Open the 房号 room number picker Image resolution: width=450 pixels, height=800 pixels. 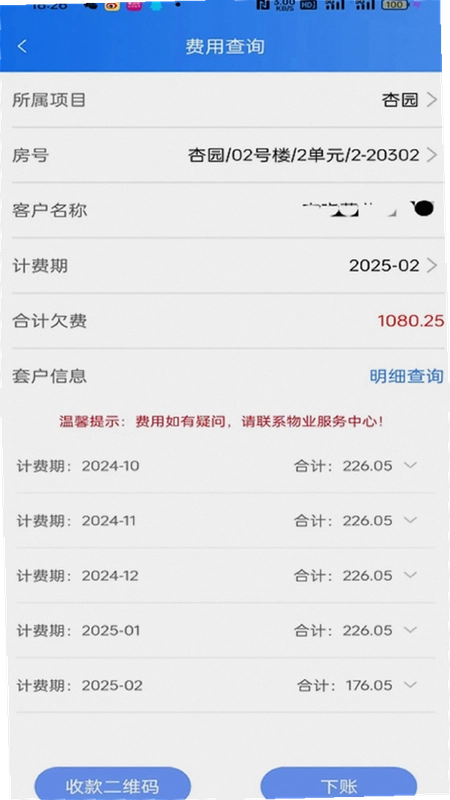coord(225,155)
